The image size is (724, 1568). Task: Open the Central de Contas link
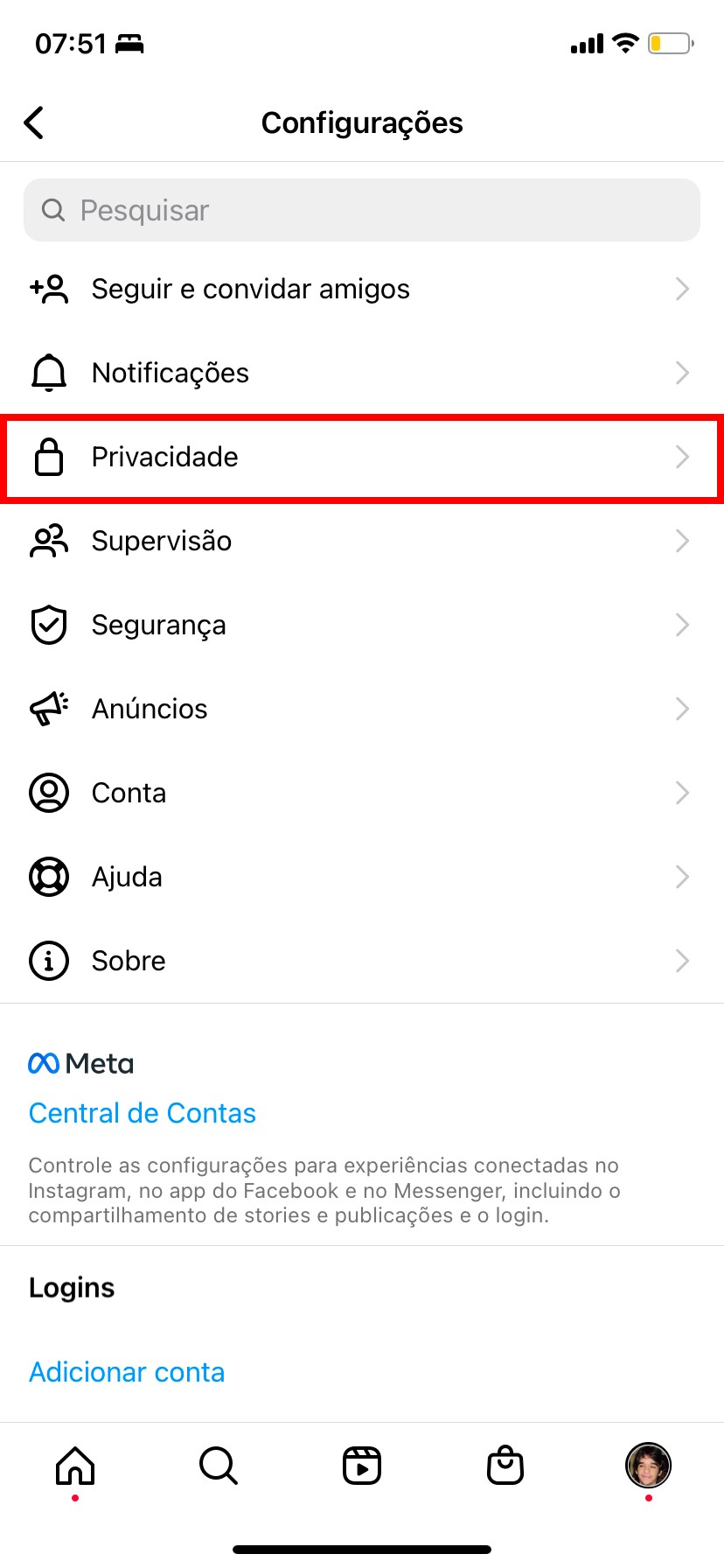point(143,1113)
